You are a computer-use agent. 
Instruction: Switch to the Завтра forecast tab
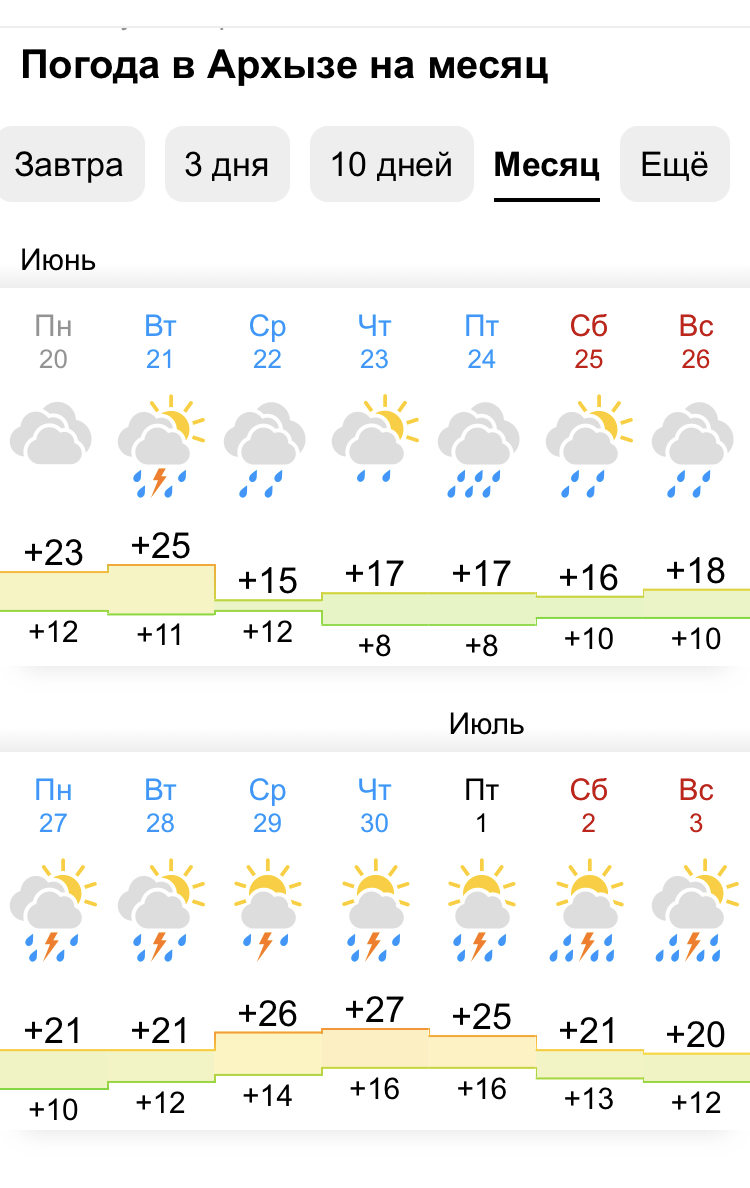click(x=69, y=164)
